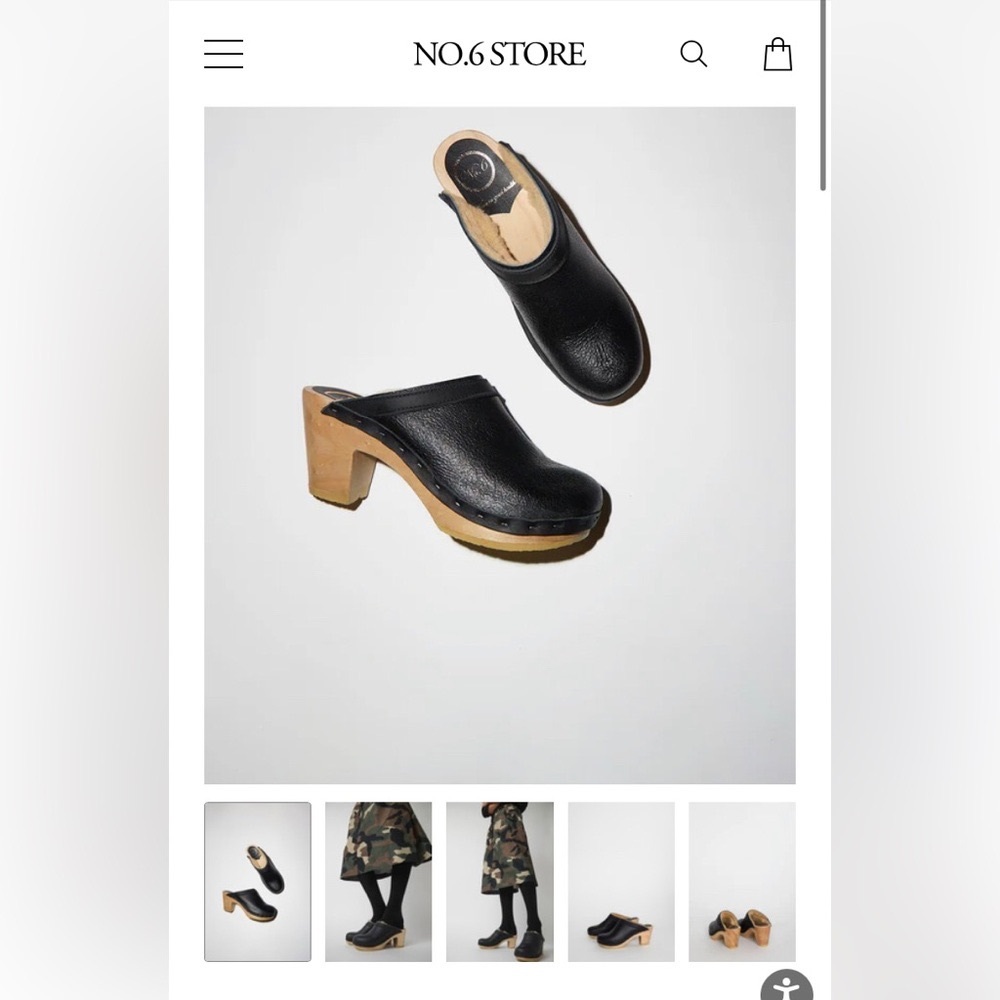The image size is (1000, 1000).
Task: Open the search magnifier
Action: point(693,54)
